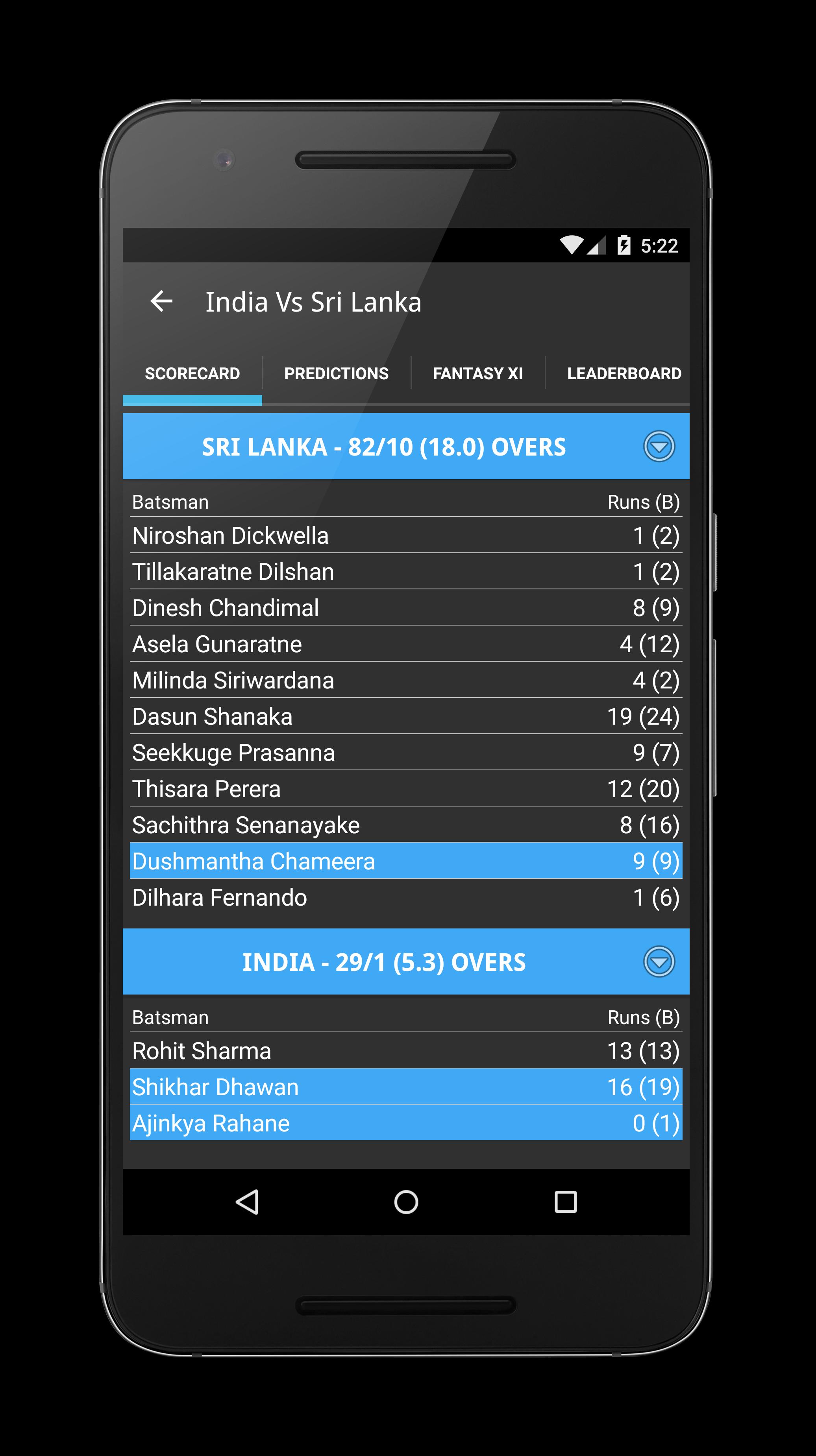The height and width of the screenshot is (1456, 816).
Task: Collapse the Sri Lanka innings scorecard
Action: 659,447
